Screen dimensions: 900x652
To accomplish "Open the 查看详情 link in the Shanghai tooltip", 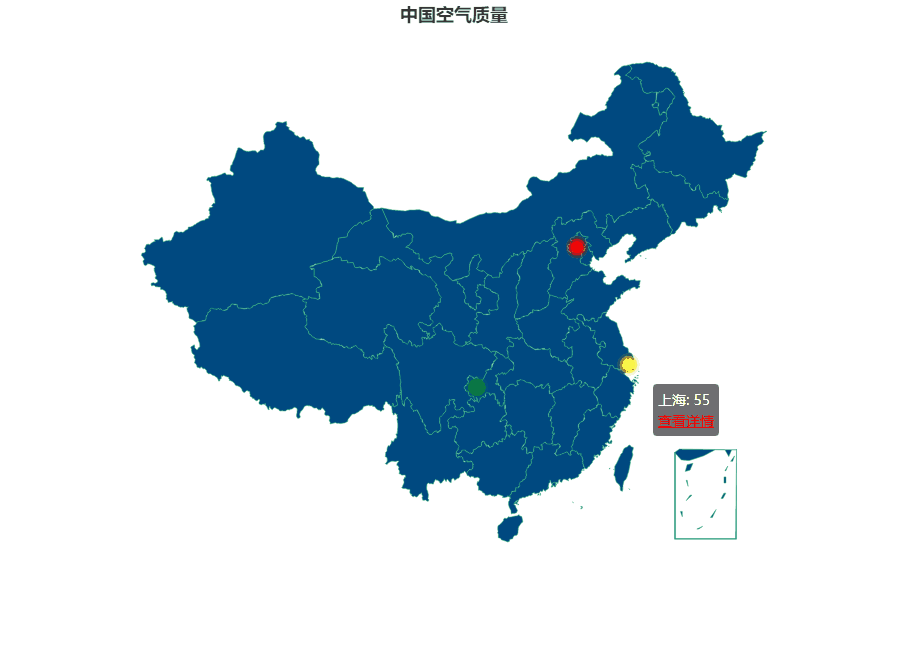I will click(685, 421).
